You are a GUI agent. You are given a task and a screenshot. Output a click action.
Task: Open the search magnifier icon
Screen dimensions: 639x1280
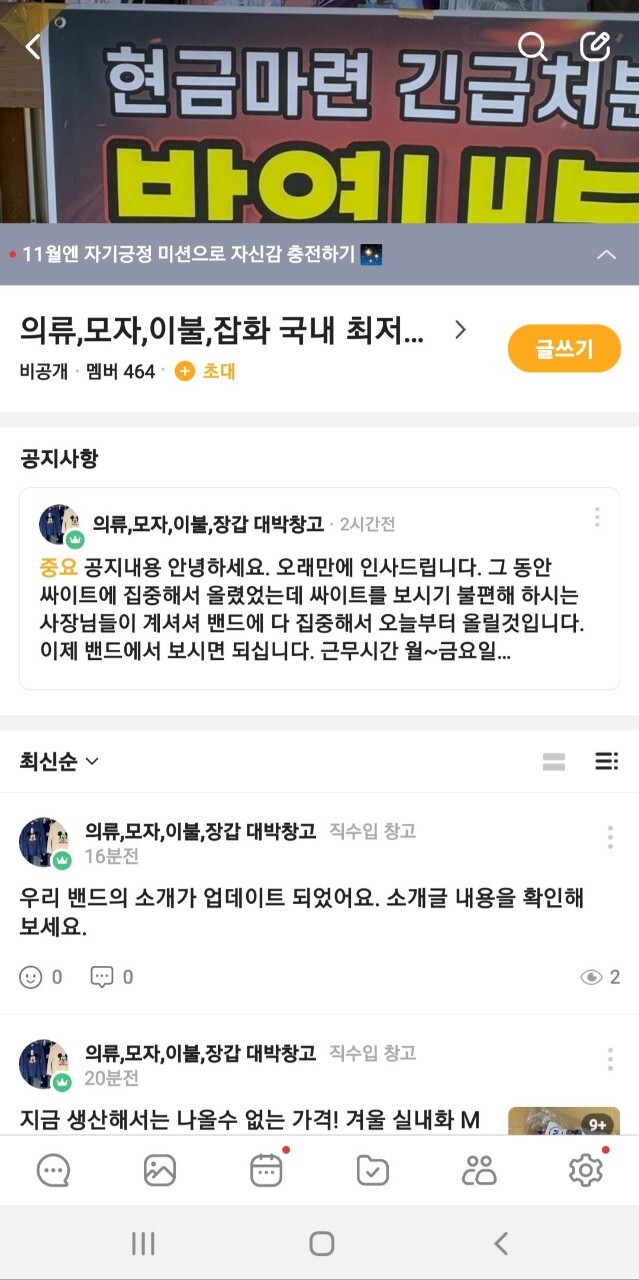[532, 46]
